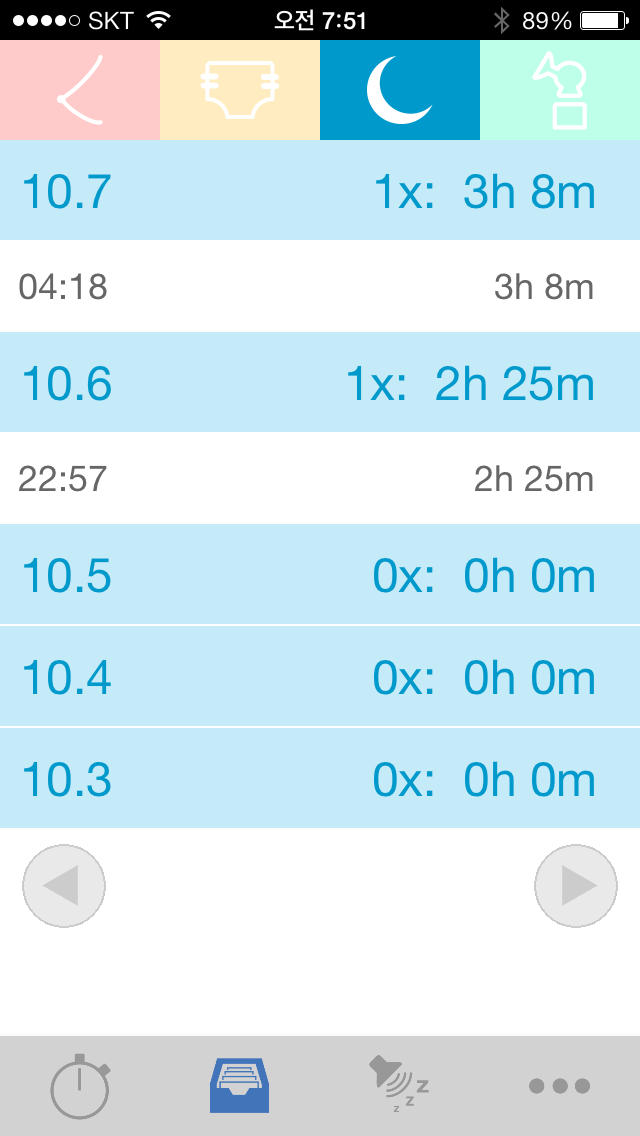
Task: Expand the 10.4 day row
Action: pyautogui.click(x=320, y=677)
